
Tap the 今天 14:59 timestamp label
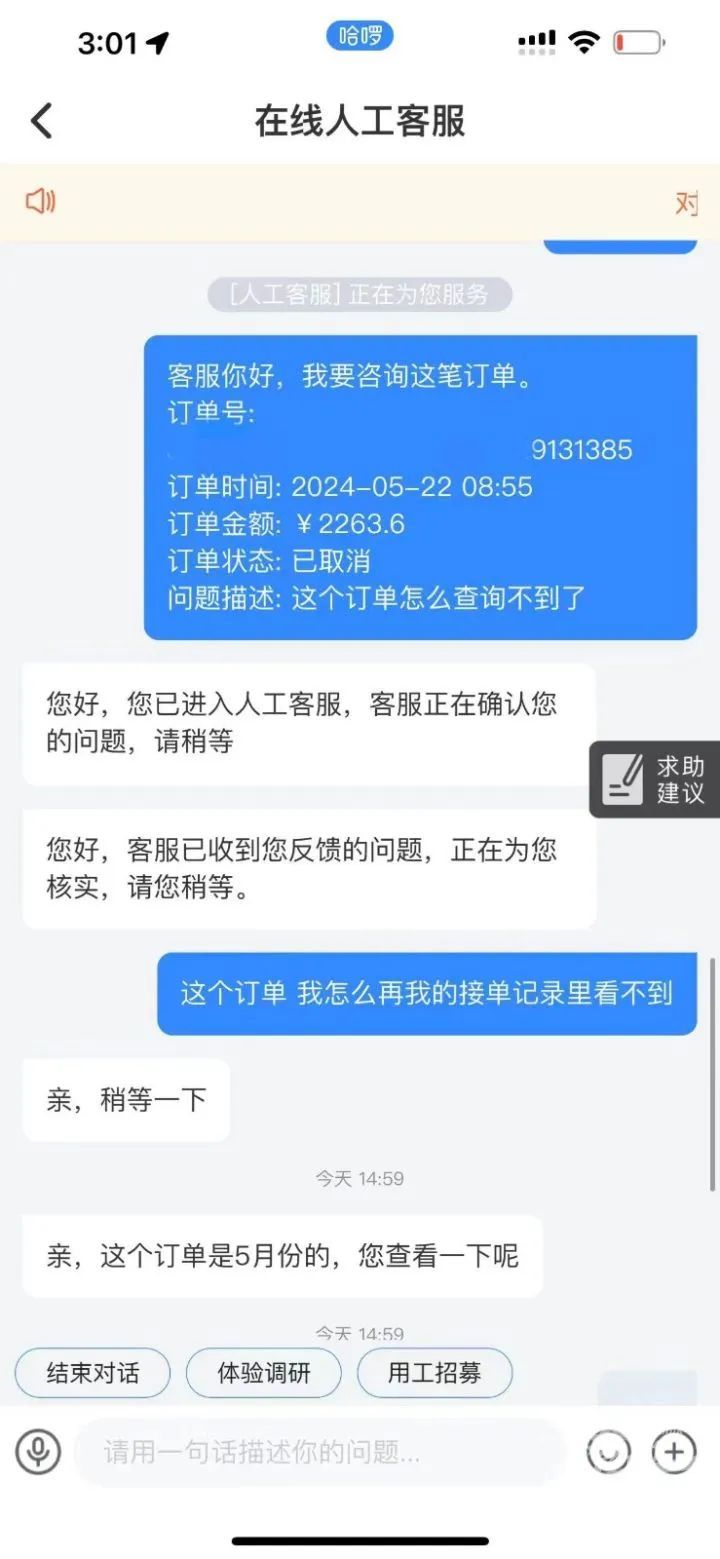click(360, 1178)
